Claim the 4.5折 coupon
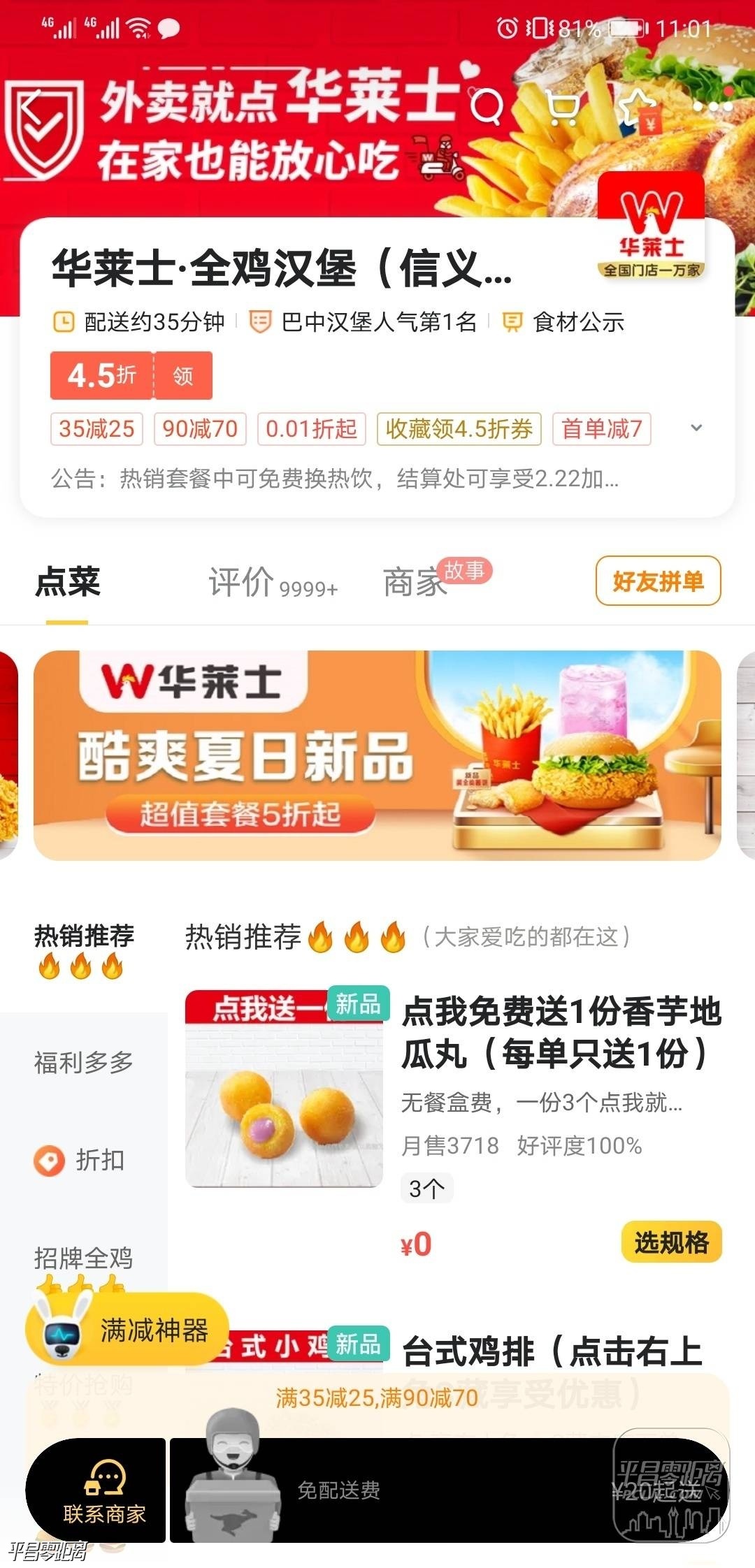The height and width of the screenshot is (1568, 755). click(182, 376)
